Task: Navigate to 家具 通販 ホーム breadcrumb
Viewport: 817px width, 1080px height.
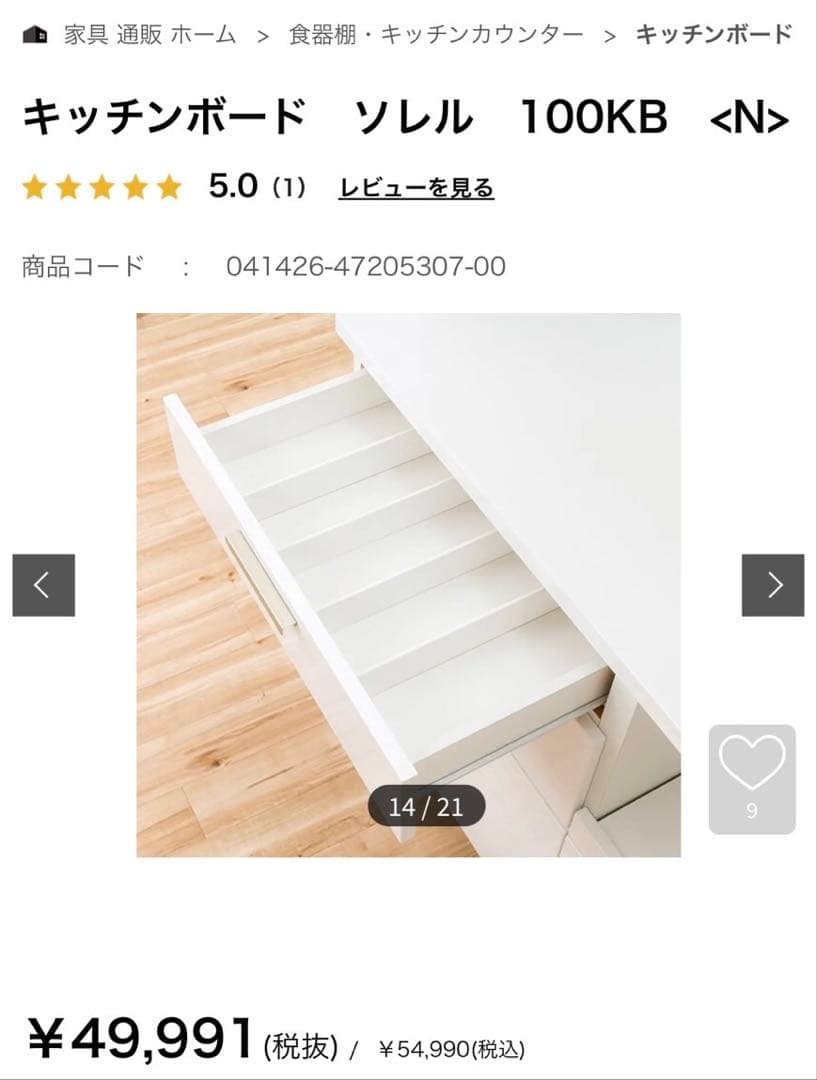Action: pyautogui.click(x=148, y=33)
